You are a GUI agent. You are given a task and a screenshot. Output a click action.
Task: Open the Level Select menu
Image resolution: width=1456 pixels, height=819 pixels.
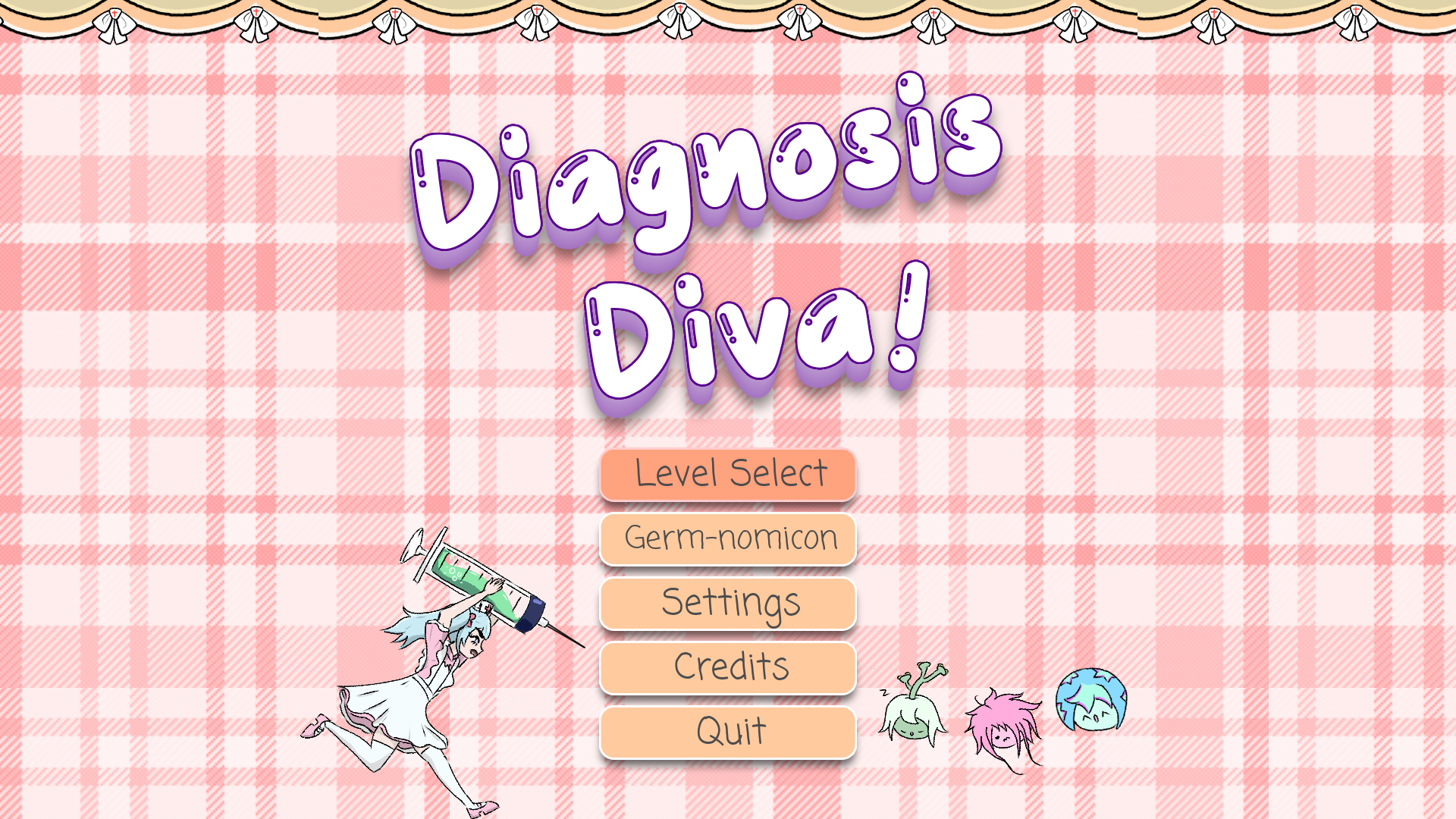click(x=728, y=475)
